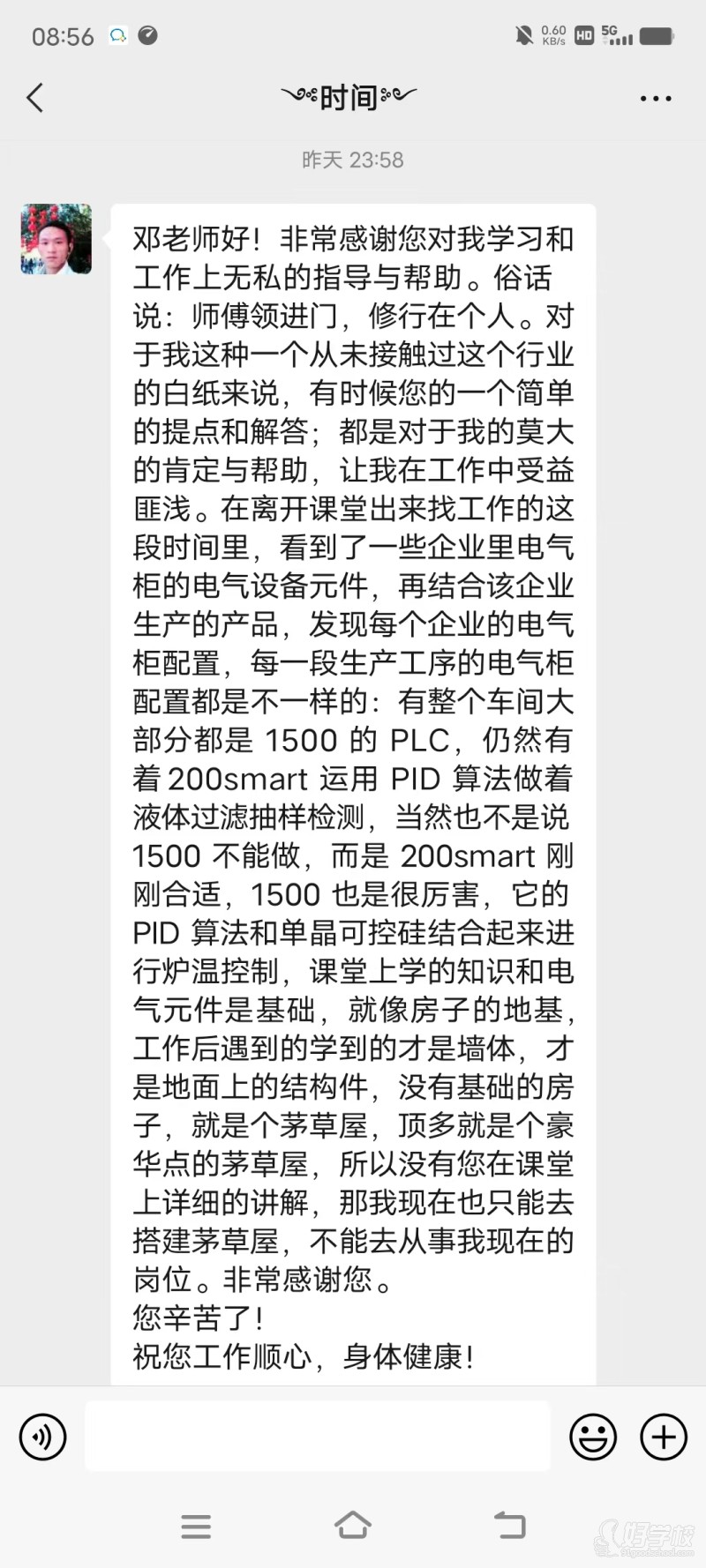The height and width of the screenshot is (1568, 706).
Task: Open recent apps with the navigation menu button
Action: pyautogui.click(x=196, y=1526)
